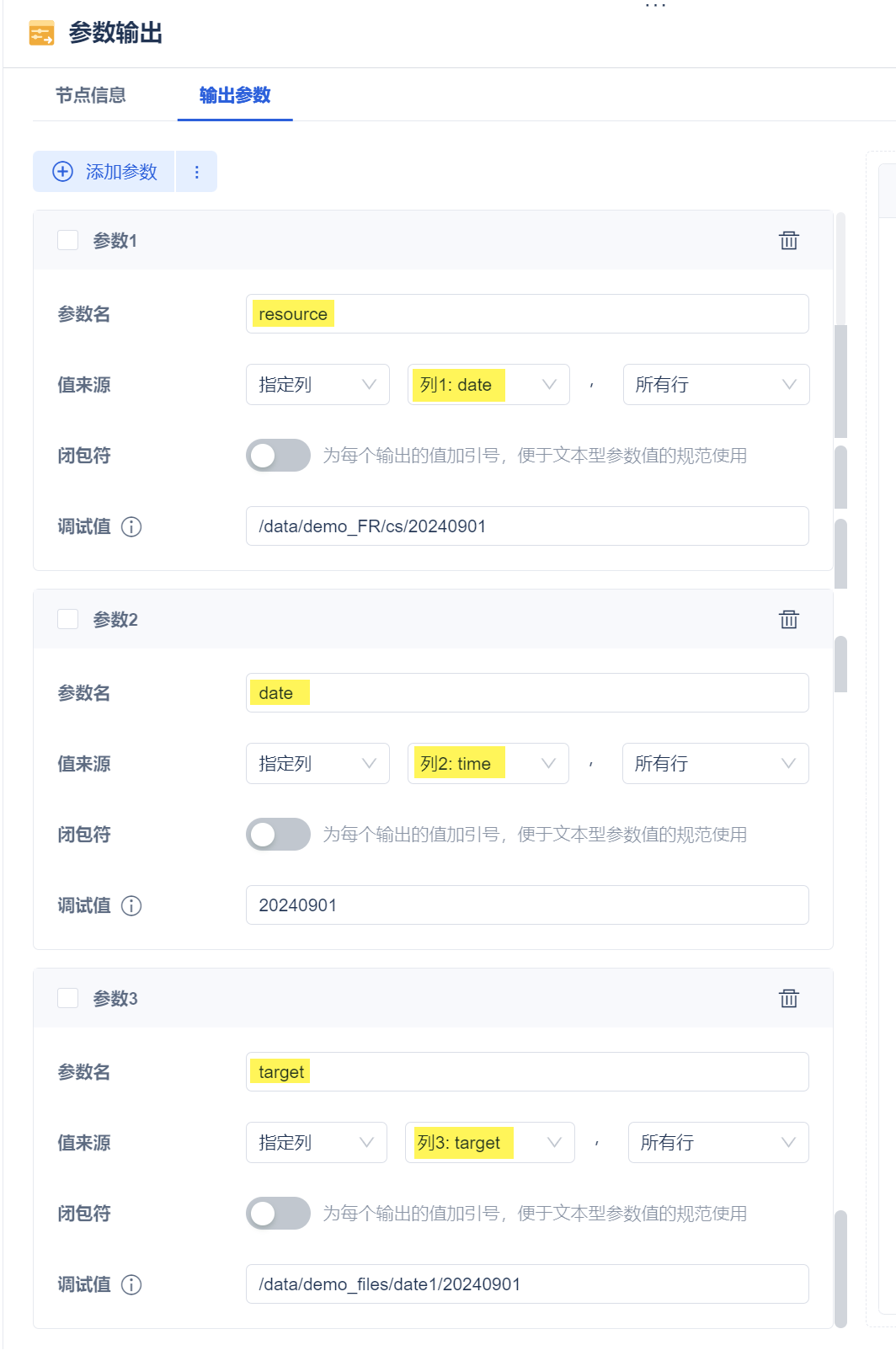Screen dimensions: 896x1361
Task: Turn on the 闭包符 switch for 参数3
Action: (x=278, y=1214)
